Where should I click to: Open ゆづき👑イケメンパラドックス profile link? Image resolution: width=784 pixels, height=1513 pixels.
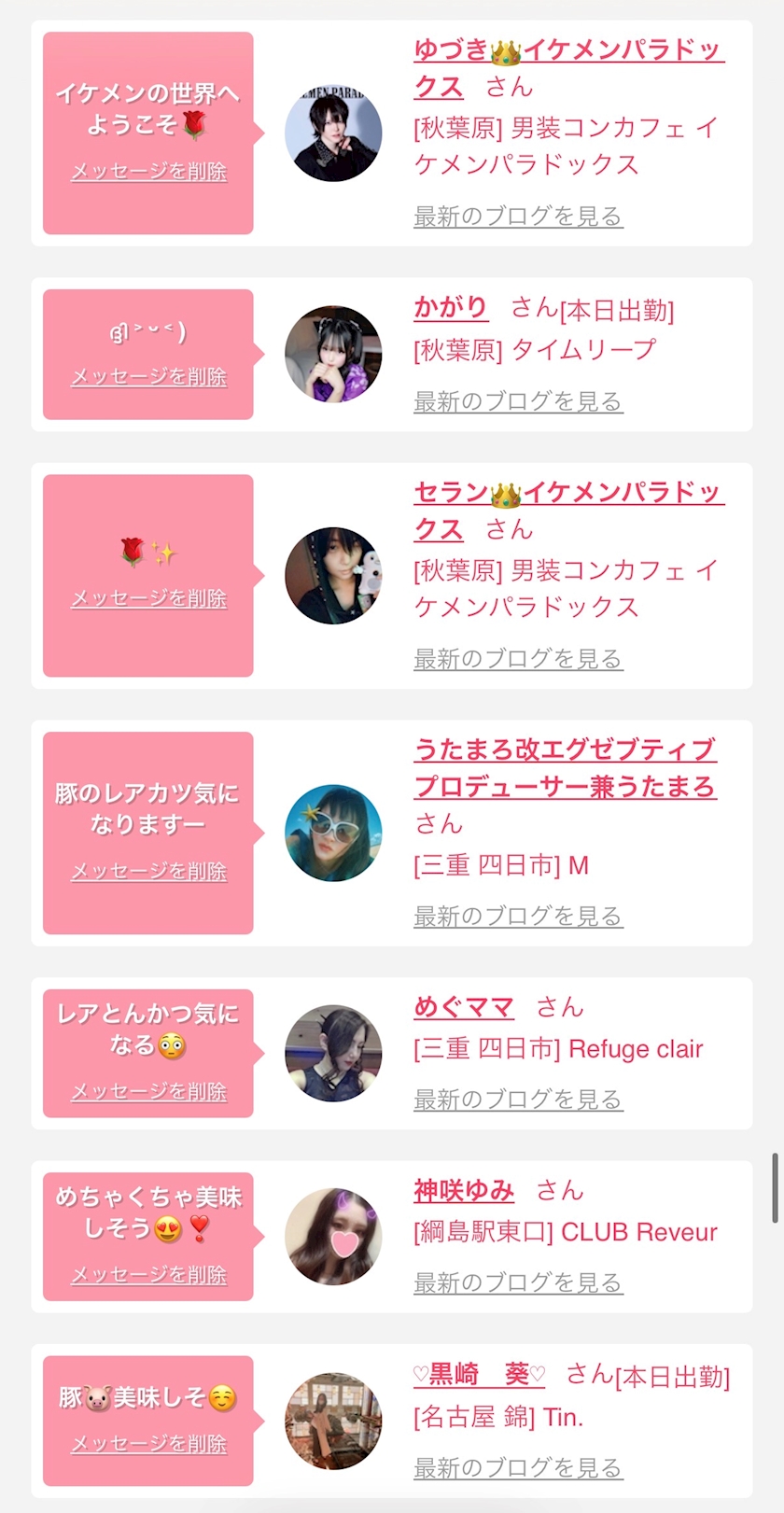pos(567,51)
